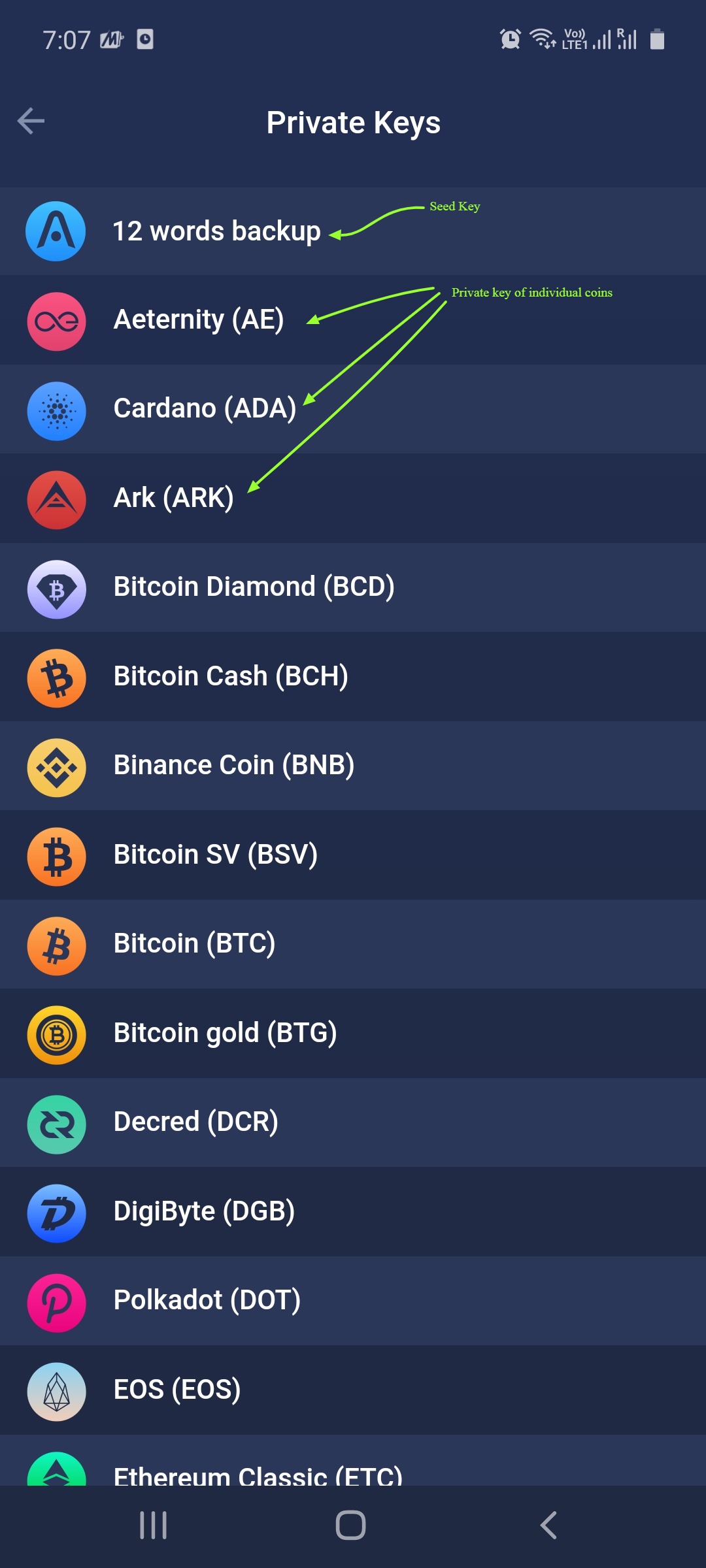Go to the system home screen
The height and width of the screenshot is (1568, 706).
350,1526
